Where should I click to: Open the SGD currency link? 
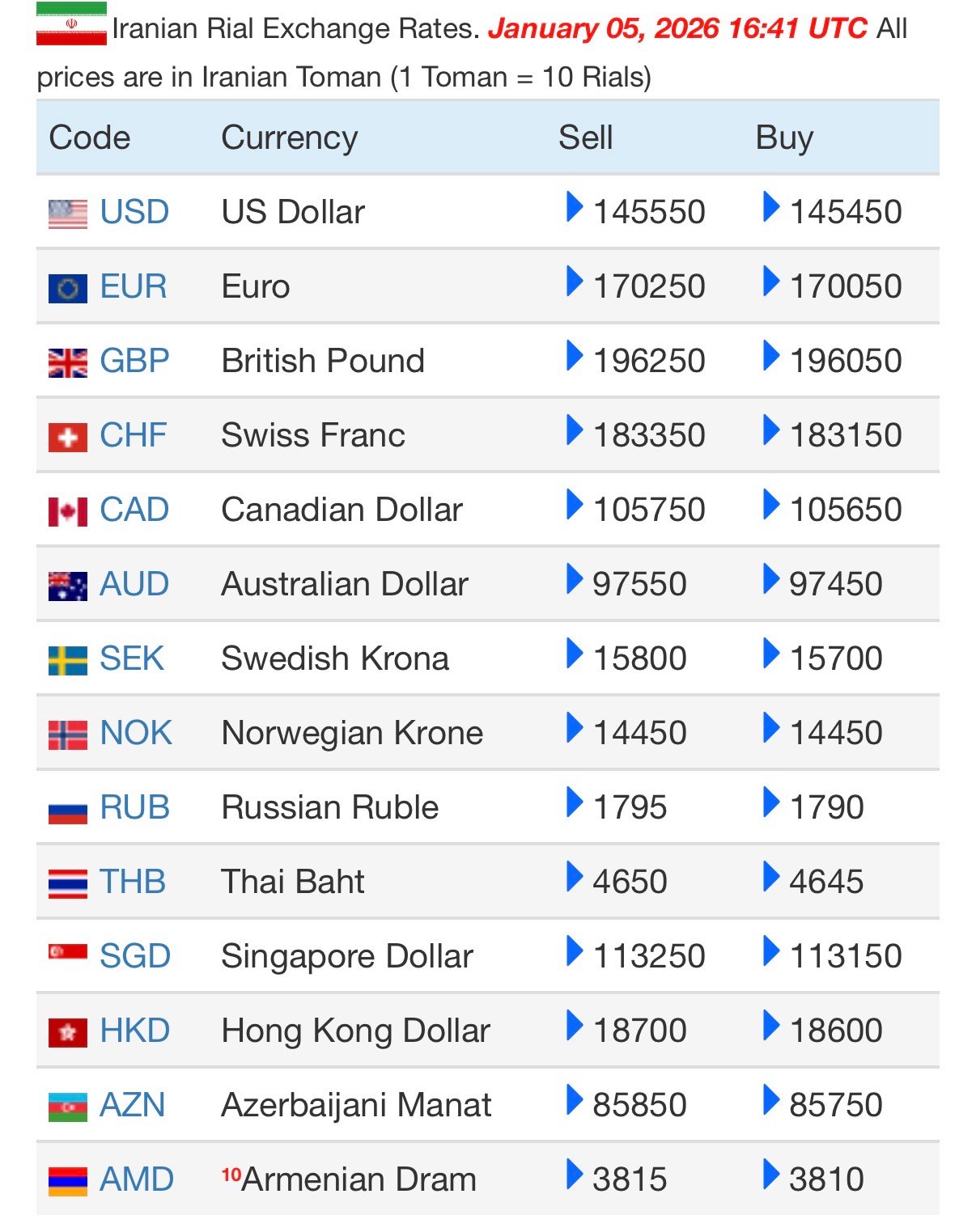point(135,956)
